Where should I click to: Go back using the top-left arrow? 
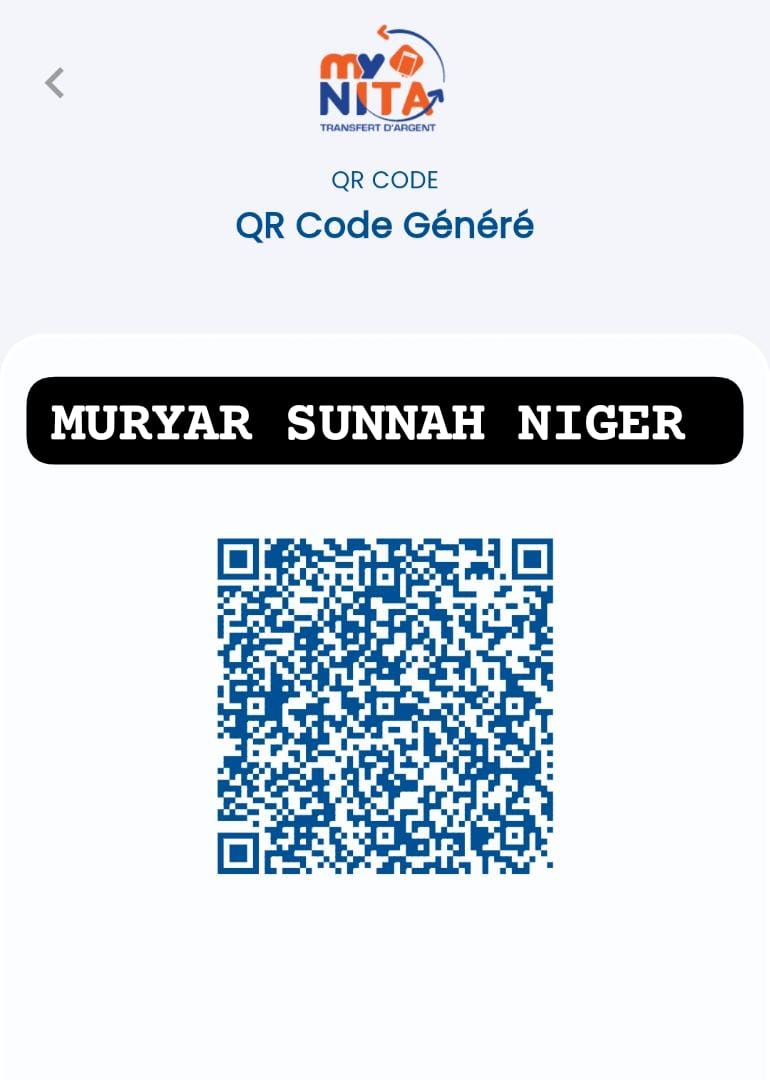[x=55, y=83]
